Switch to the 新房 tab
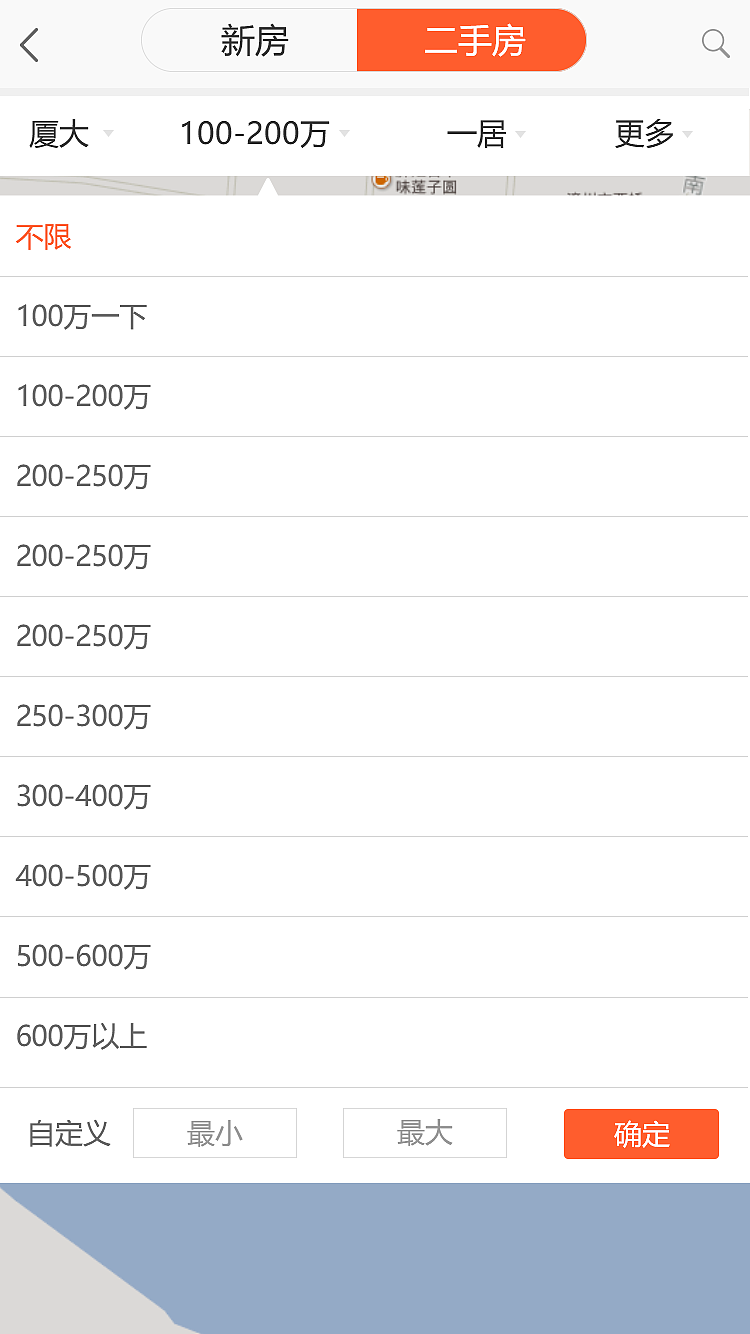Image resolution: width=750 pixels, height=1334 pixels. click(x=254, y=41)
